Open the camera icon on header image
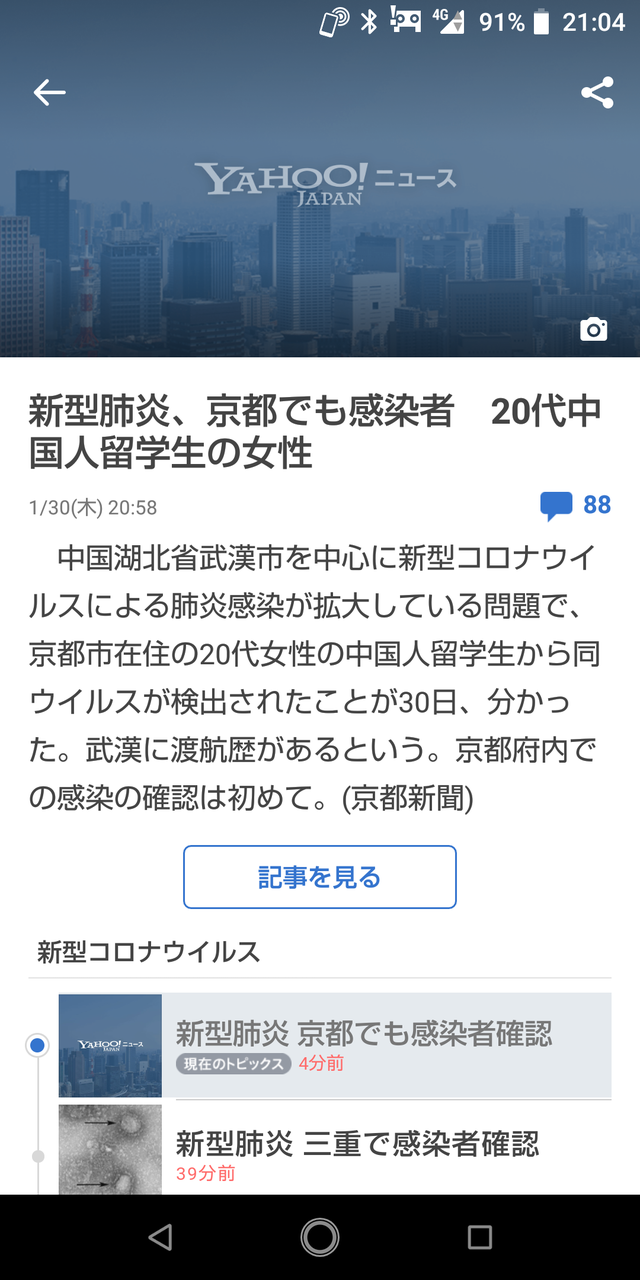Screen dimensions: 640x1280 click(x=593, y=329)
